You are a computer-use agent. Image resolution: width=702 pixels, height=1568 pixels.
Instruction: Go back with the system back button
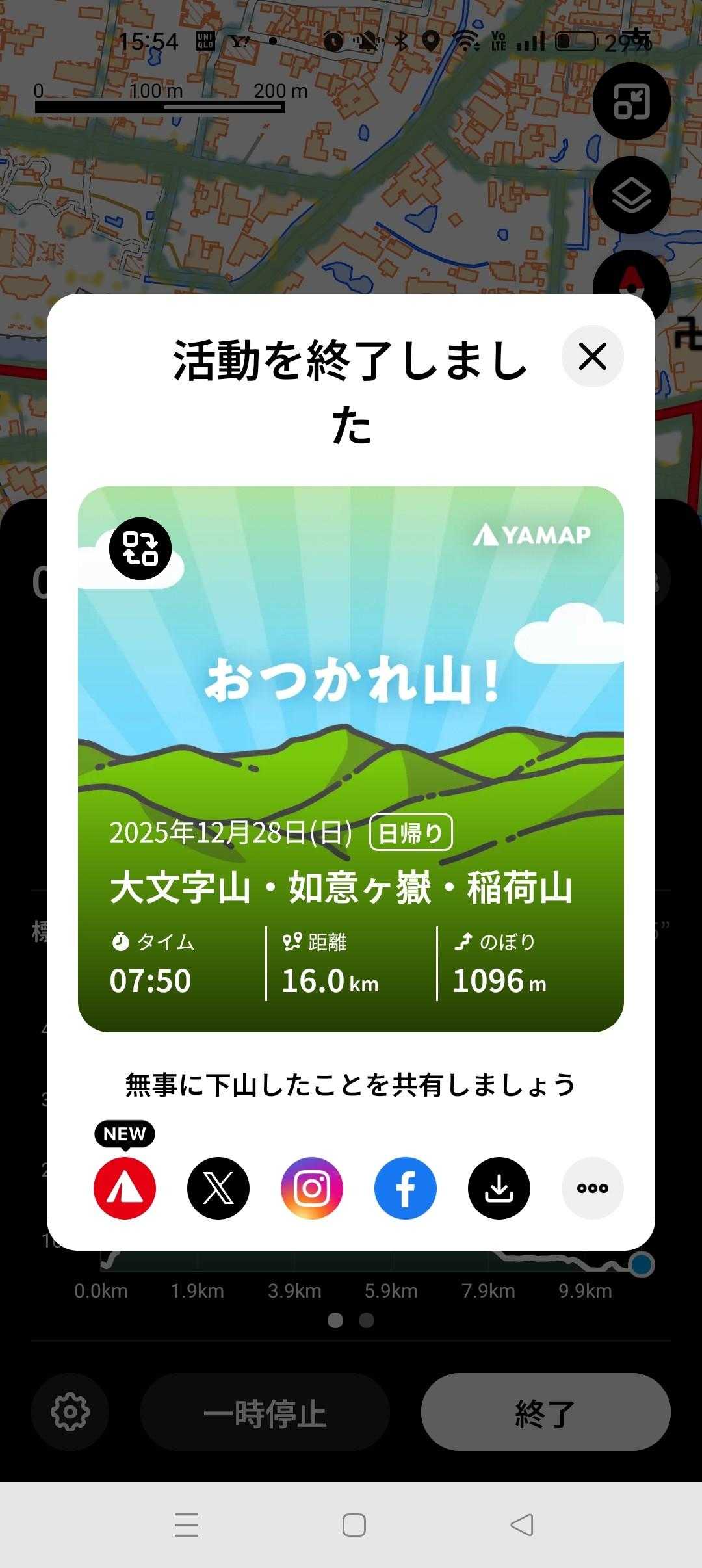(522, 1524)
